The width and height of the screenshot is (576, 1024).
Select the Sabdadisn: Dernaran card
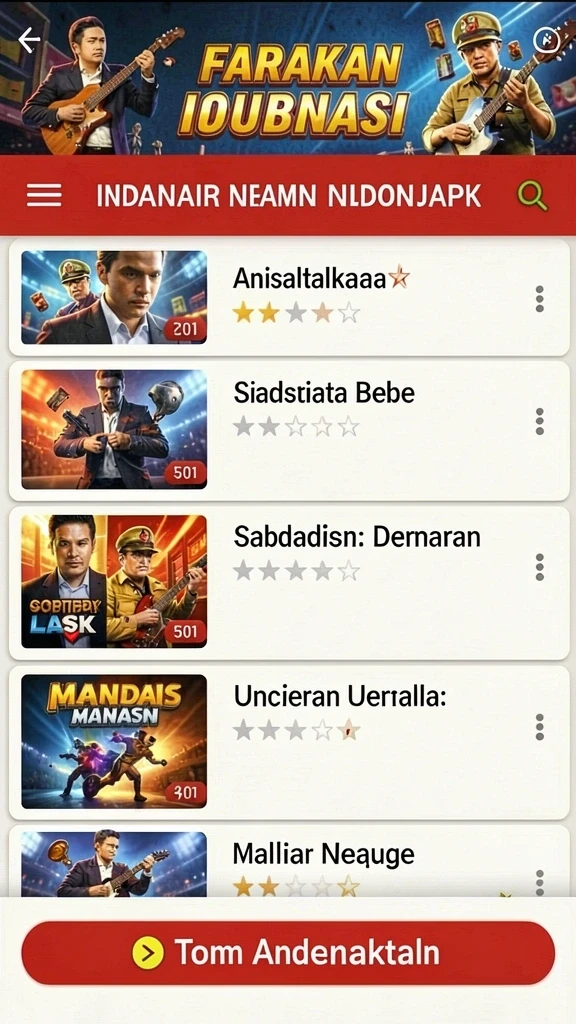[289, 583]
